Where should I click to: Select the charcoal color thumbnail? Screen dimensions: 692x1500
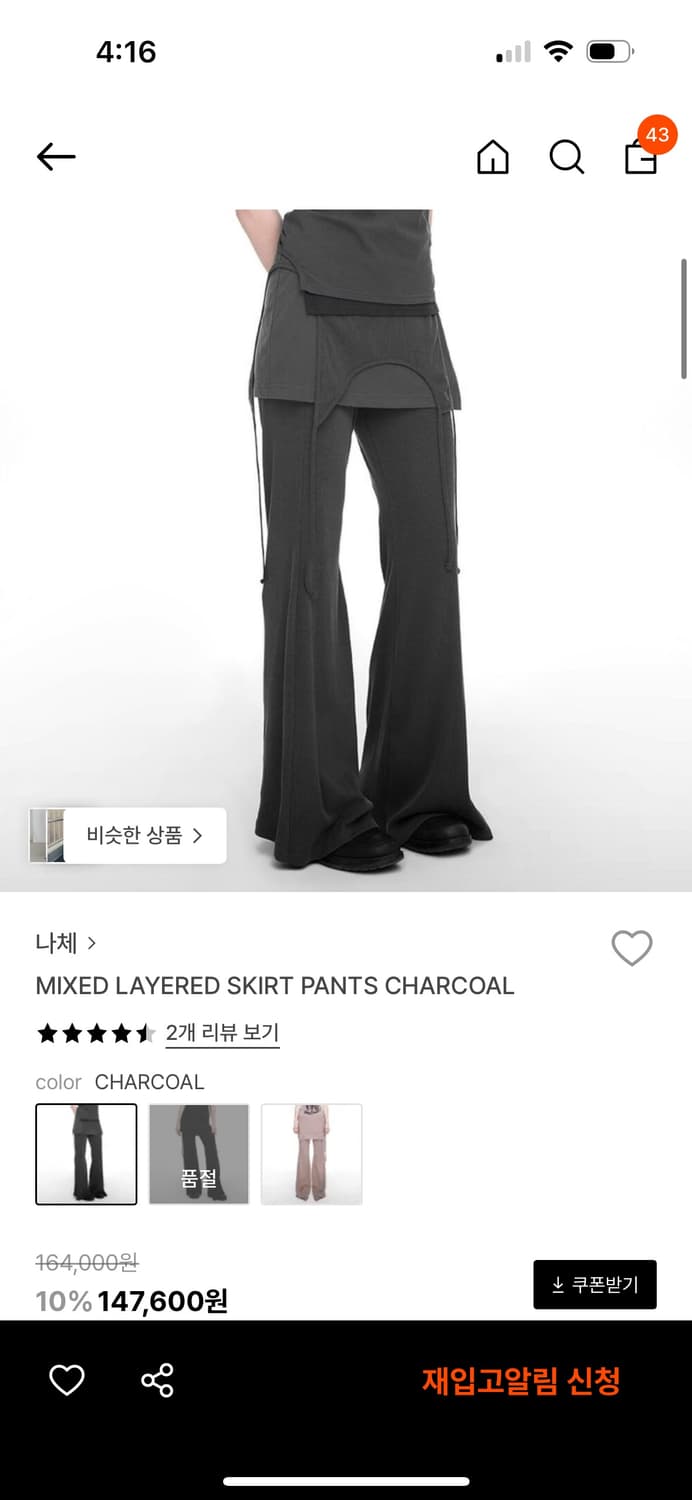click(86, 1154)
